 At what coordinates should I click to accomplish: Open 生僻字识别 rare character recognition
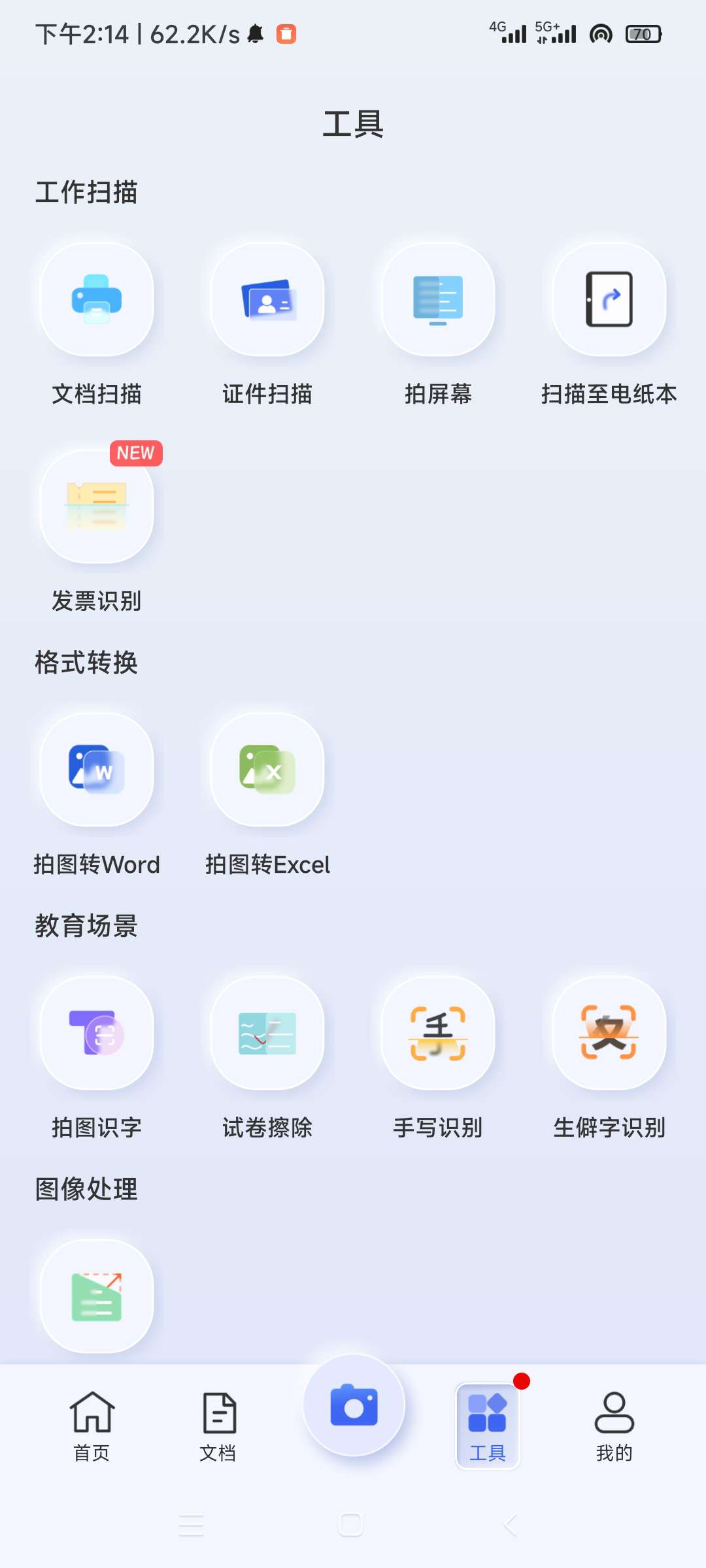coord(609,1034)
